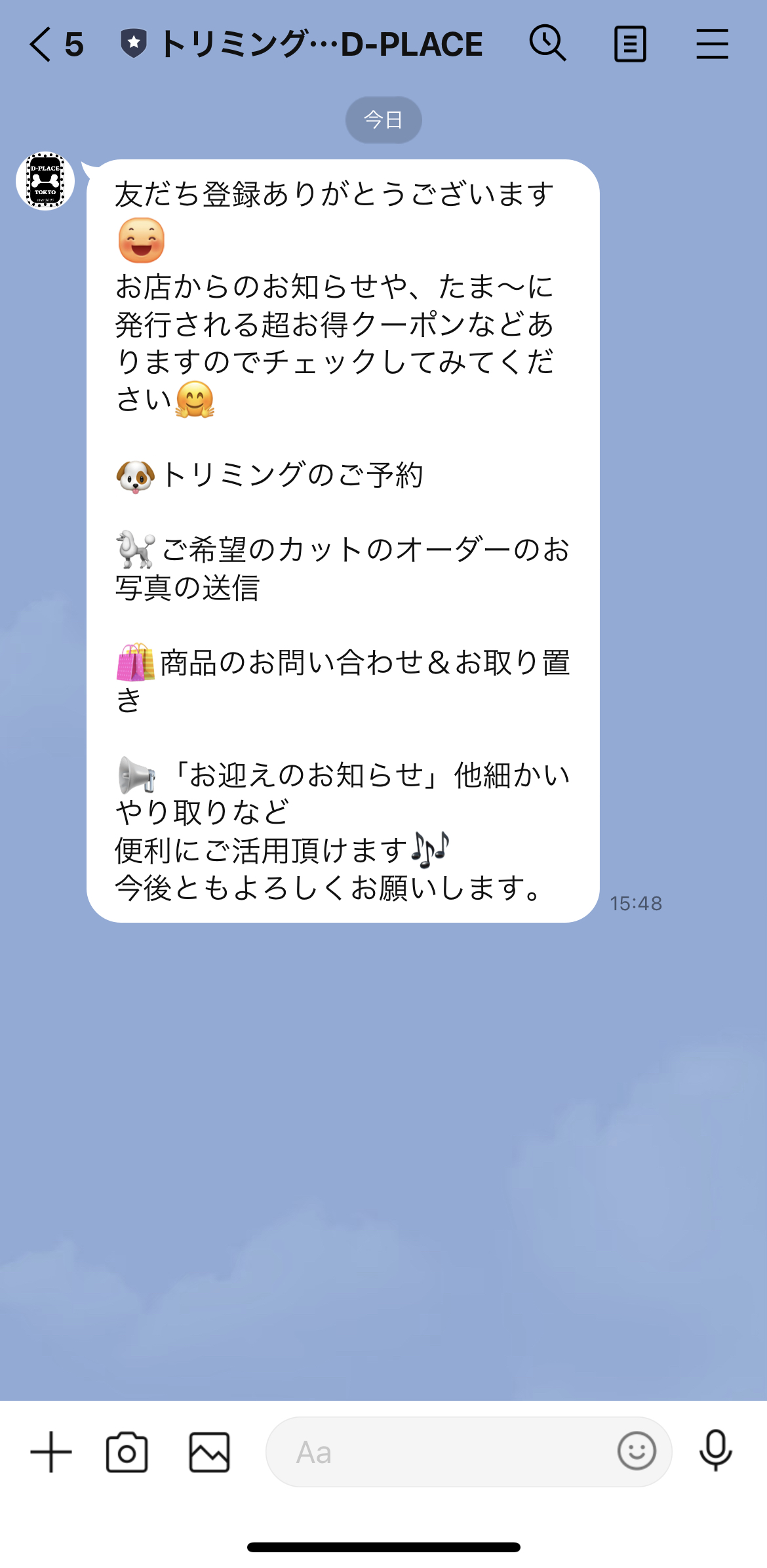Tap the 今日 date divider pill
Screen dimensions: 767x1568
click(383, 119)
